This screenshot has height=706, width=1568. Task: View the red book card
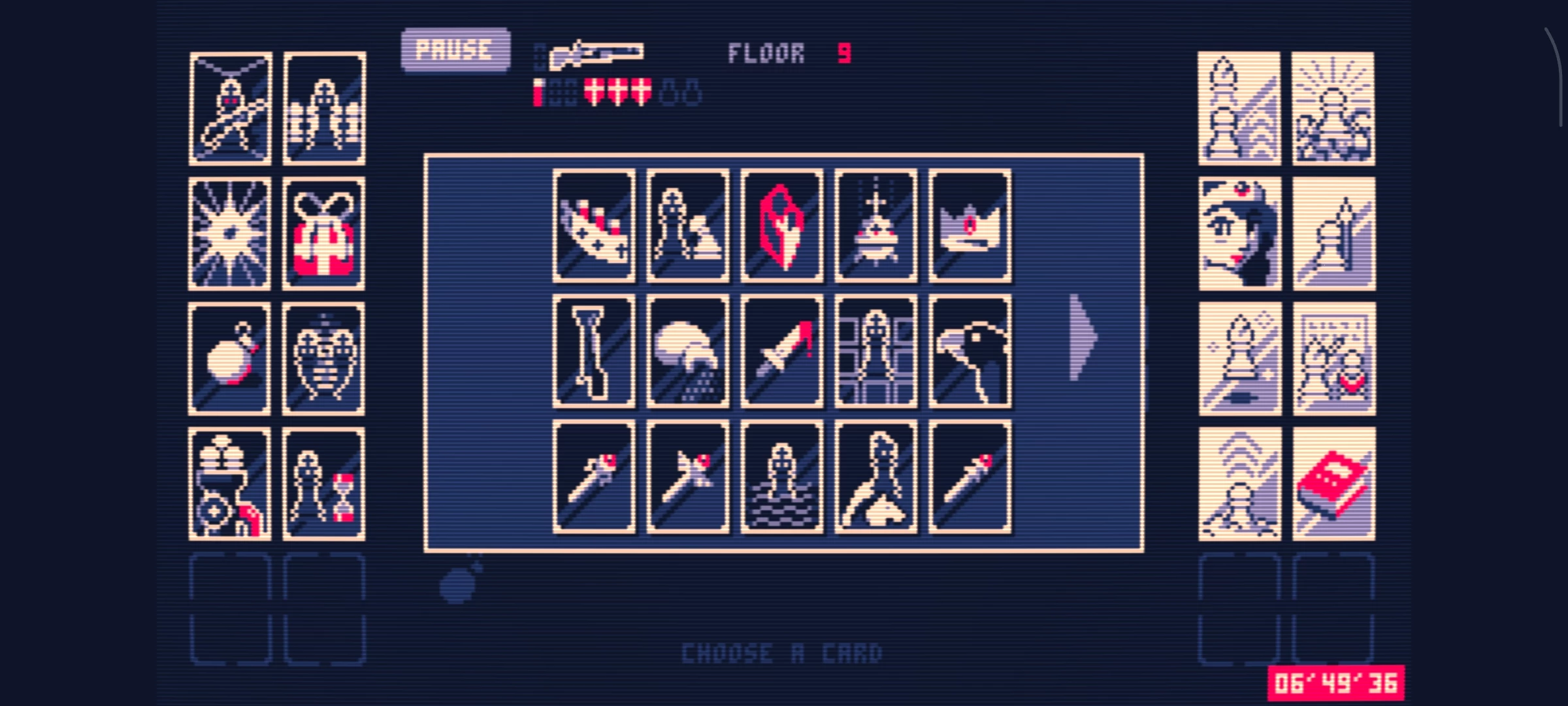tap(1333, 484)
